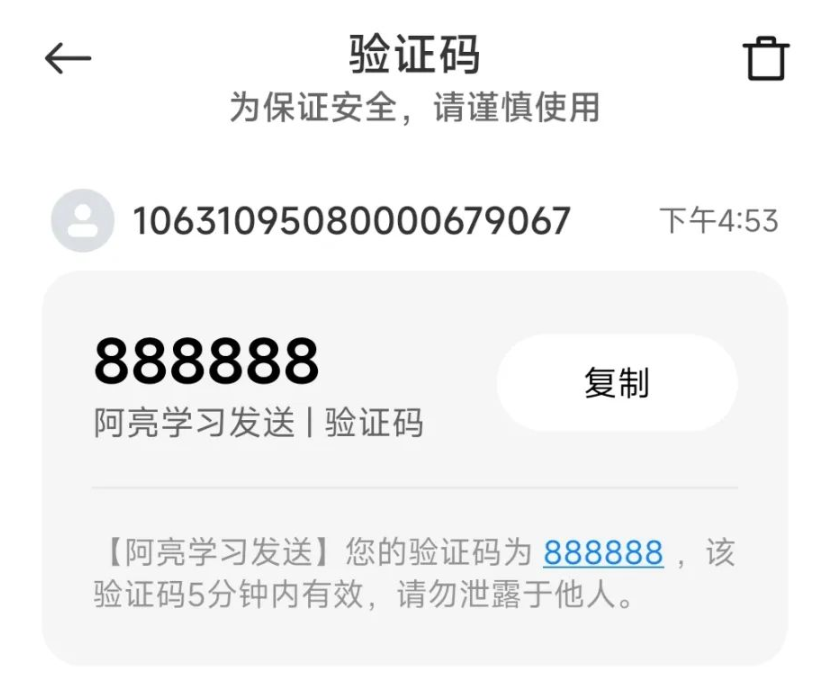The image size is (833, 696).
Task: Go back using the arrow
Action: click(x=68, y=59)
